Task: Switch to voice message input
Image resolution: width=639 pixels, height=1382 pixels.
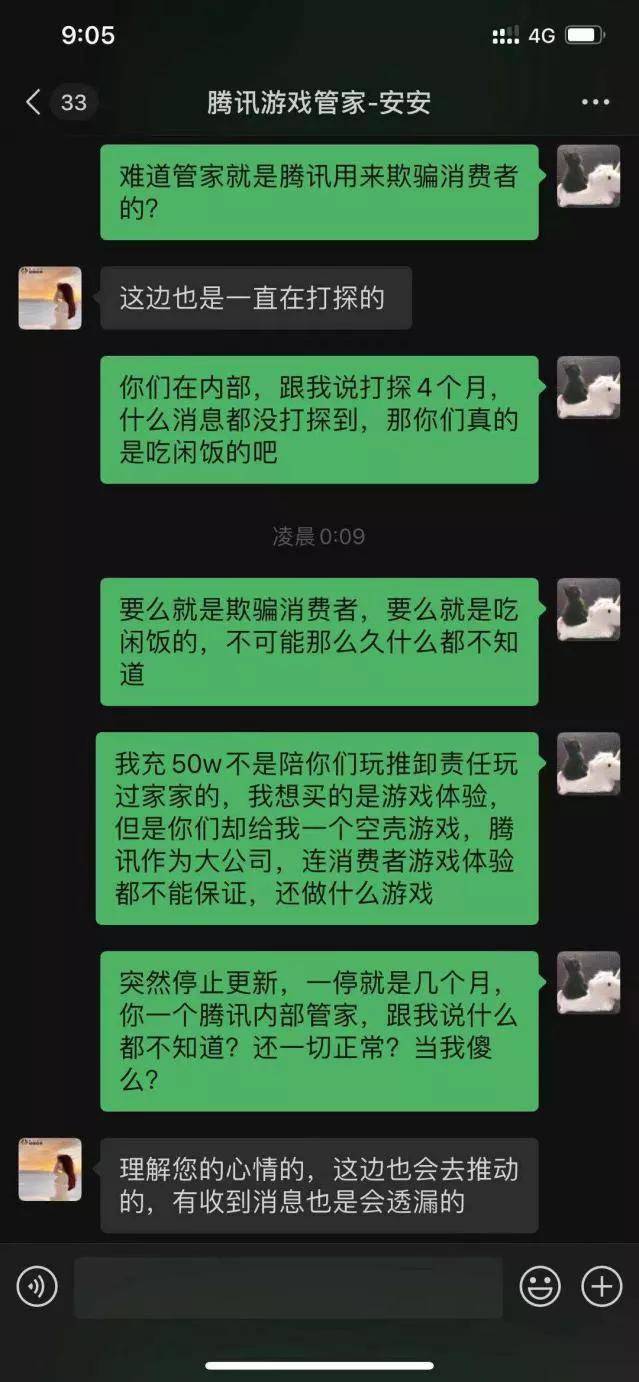Action: [37, 1287]
